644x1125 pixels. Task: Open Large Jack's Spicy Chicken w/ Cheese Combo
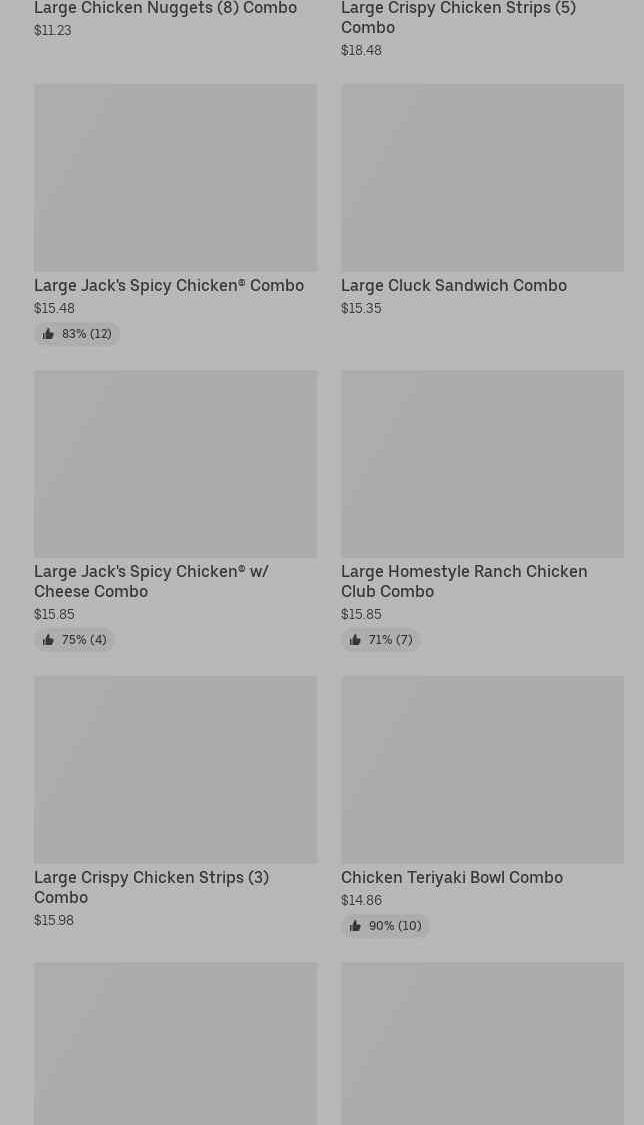(175, 464)
